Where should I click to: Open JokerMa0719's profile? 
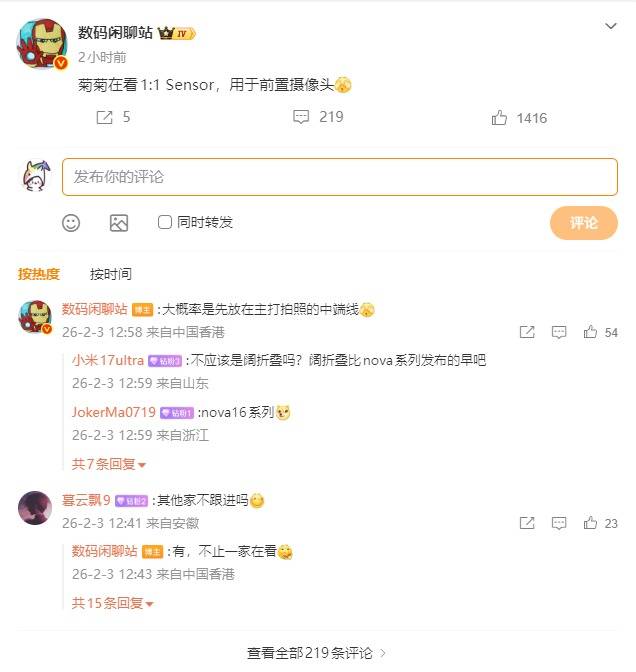pyautogui.click(x=114, y=412)
